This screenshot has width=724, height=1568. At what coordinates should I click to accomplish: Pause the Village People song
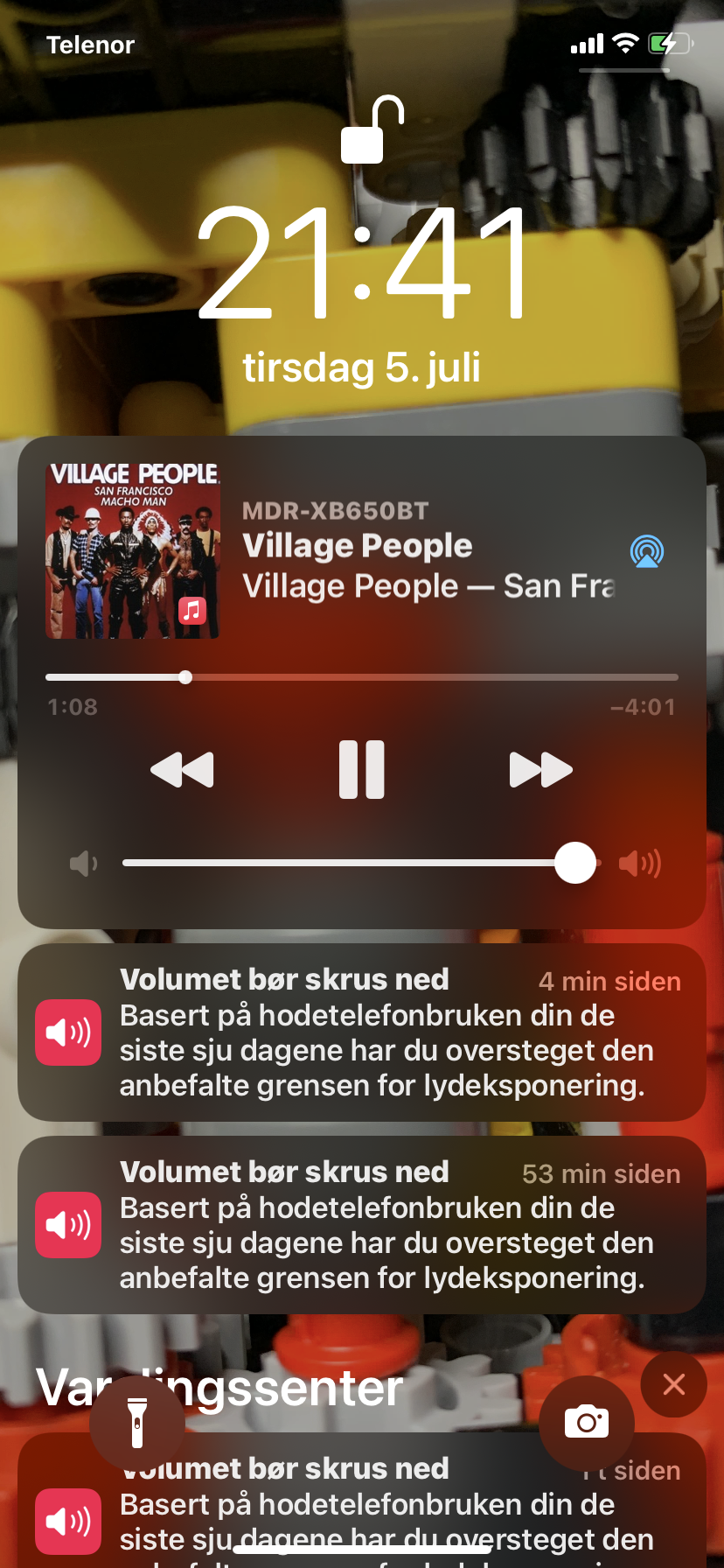pos(362,770)
